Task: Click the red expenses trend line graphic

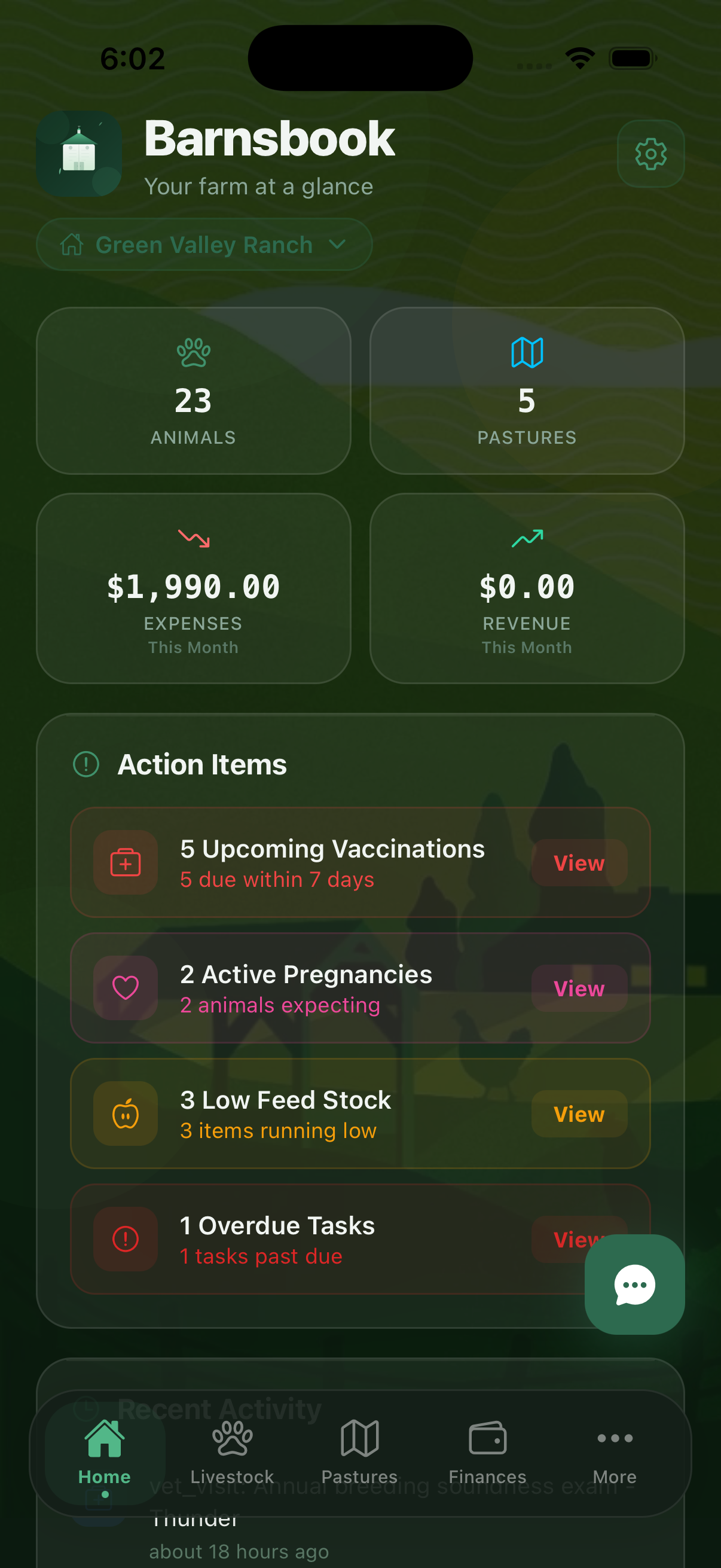Action: [193, 538]
